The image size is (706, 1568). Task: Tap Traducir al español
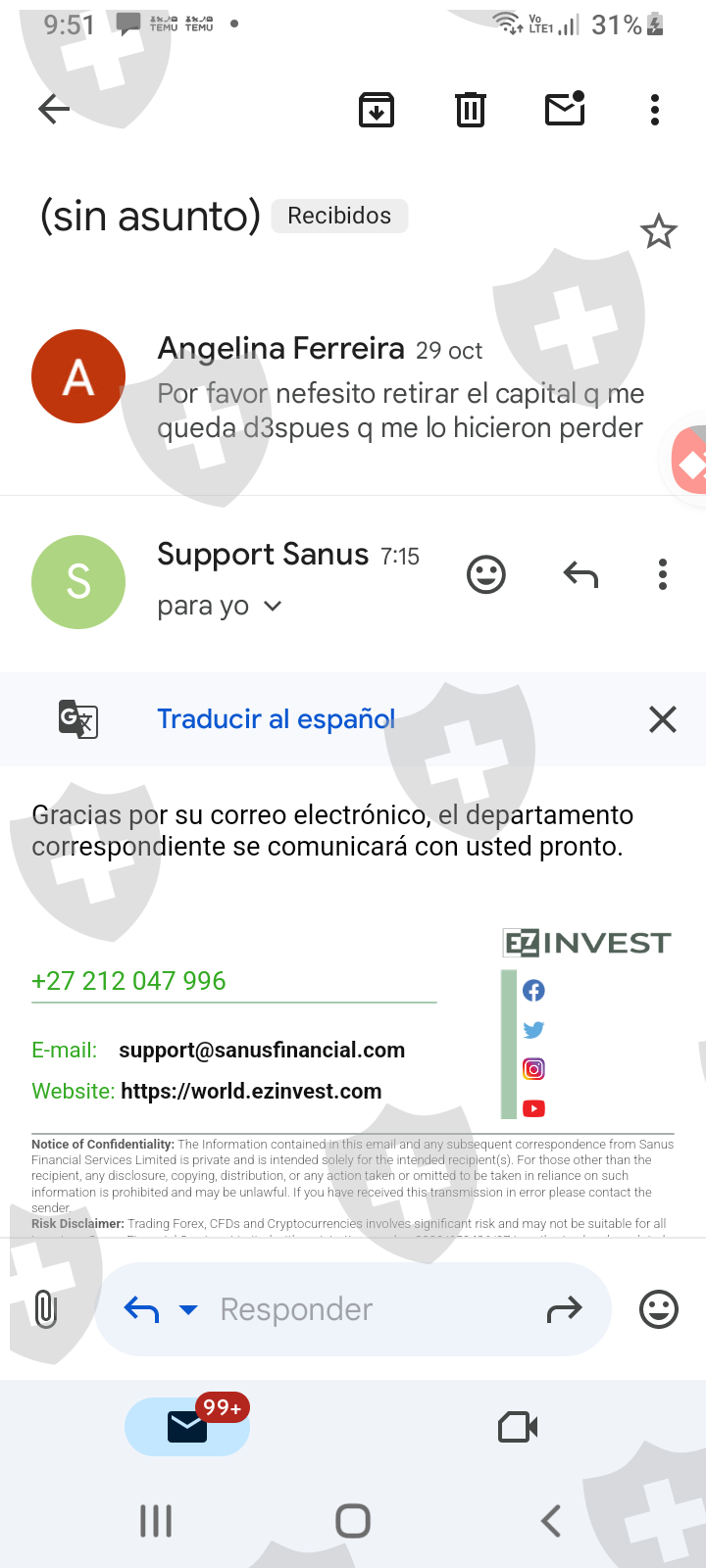click(x=277, y=719)
